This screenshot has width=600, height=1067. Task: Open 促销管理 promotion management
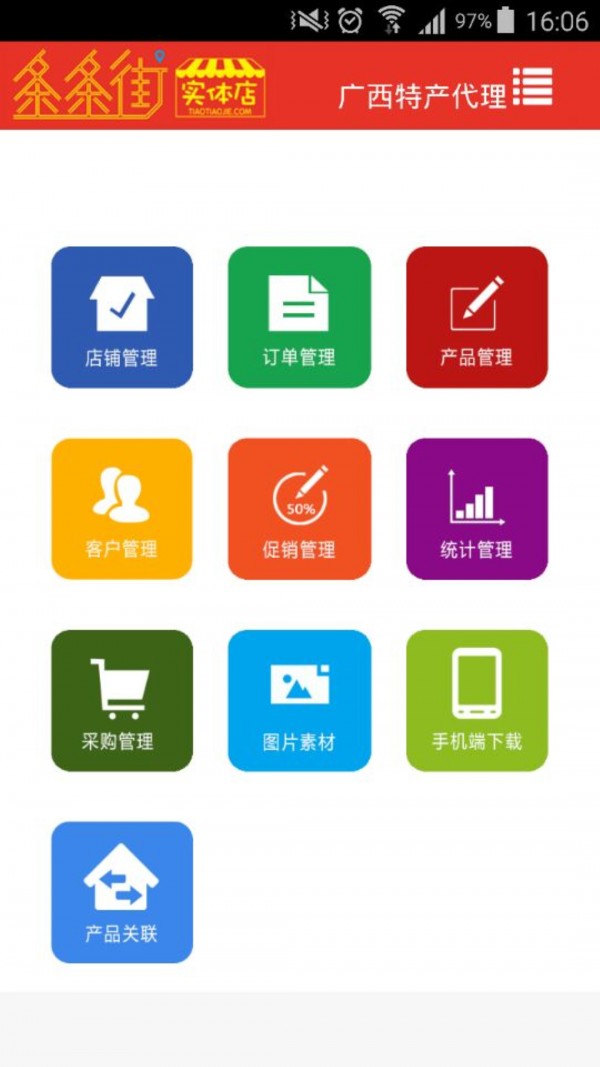299,509
